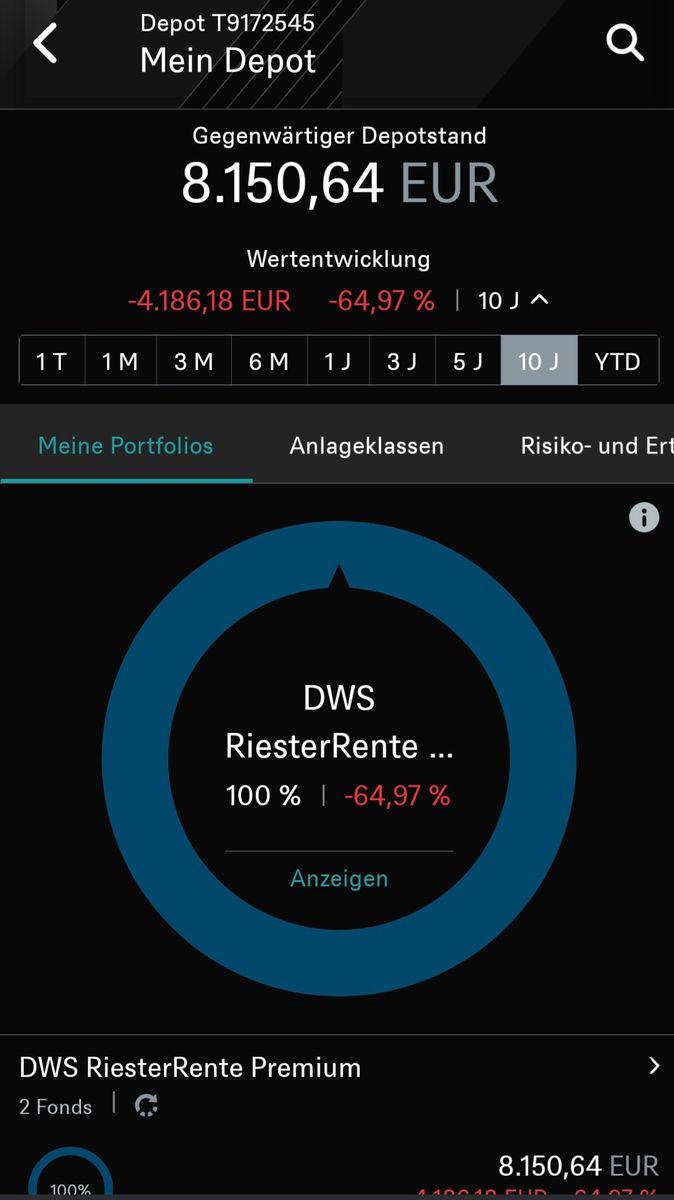Open the chart info icon
Screen dimensions: 674x1200
[644, 517]
